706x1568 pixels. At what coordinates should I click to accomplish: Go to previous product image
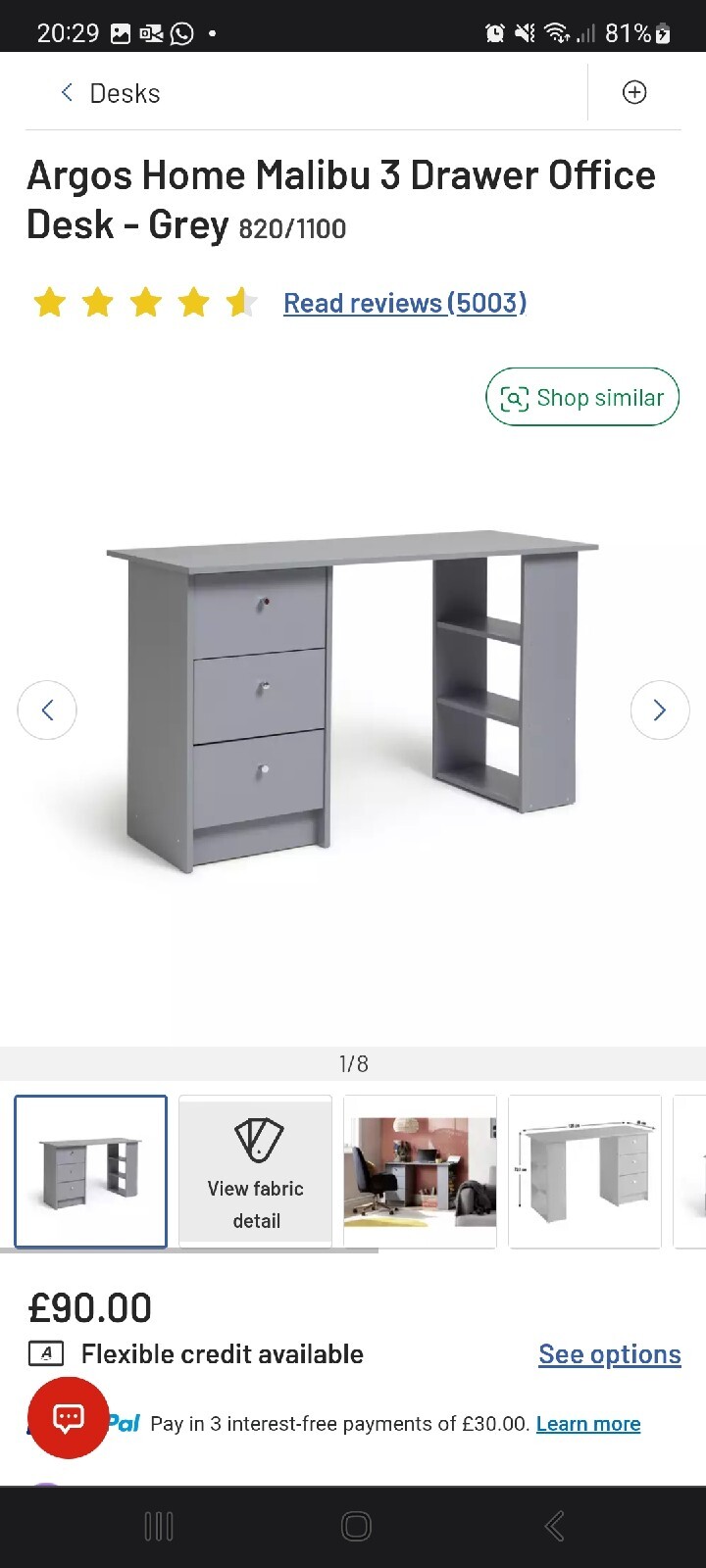[x=47, y=710]
